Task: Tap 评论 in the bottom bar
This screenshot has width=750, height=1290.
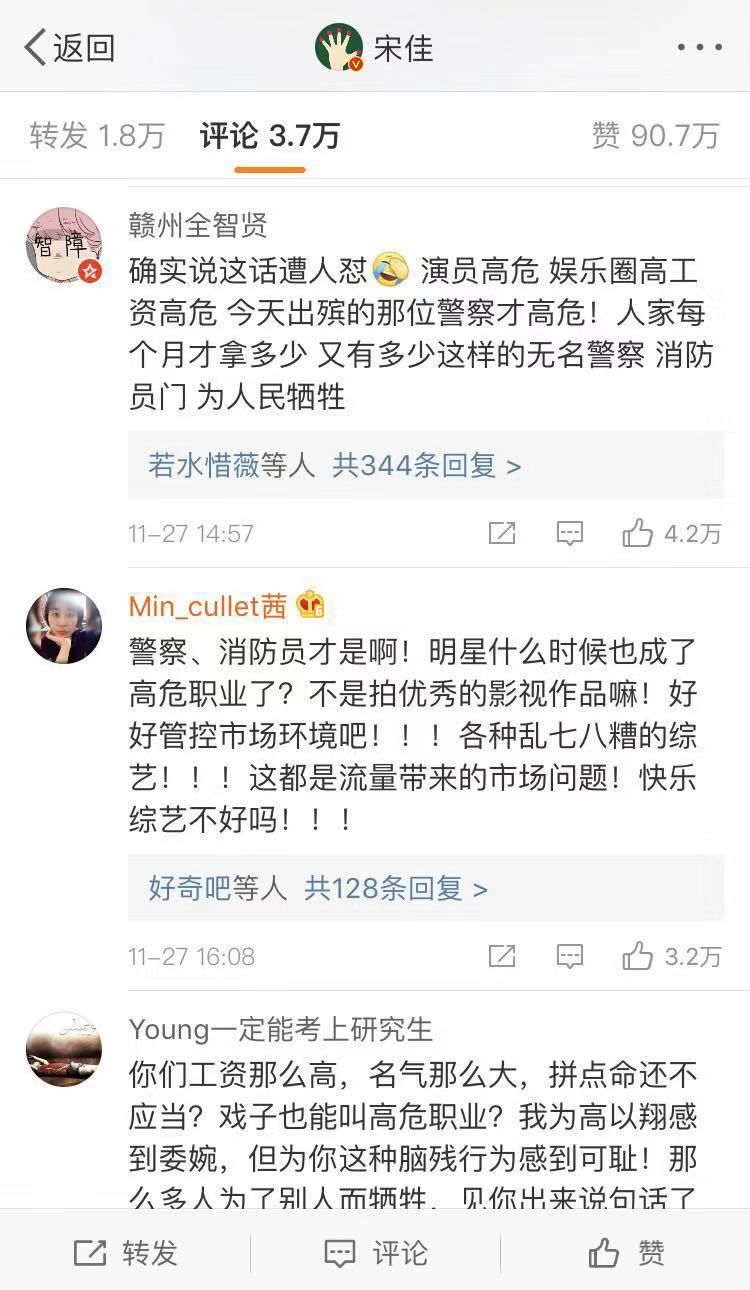Action: (376, 1253)
